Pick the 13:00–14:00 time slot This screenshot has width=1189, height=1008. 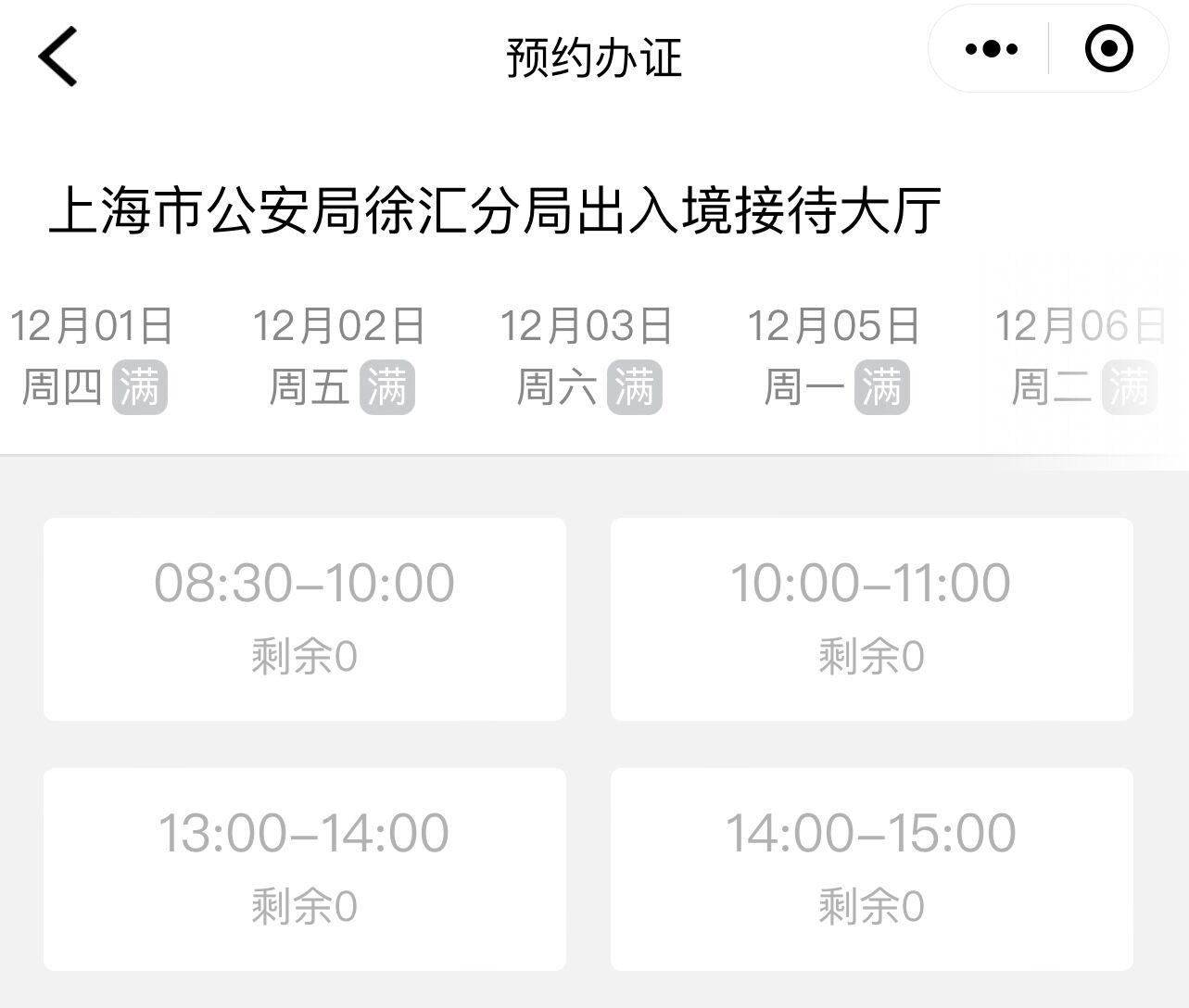[x=305, y=868]
